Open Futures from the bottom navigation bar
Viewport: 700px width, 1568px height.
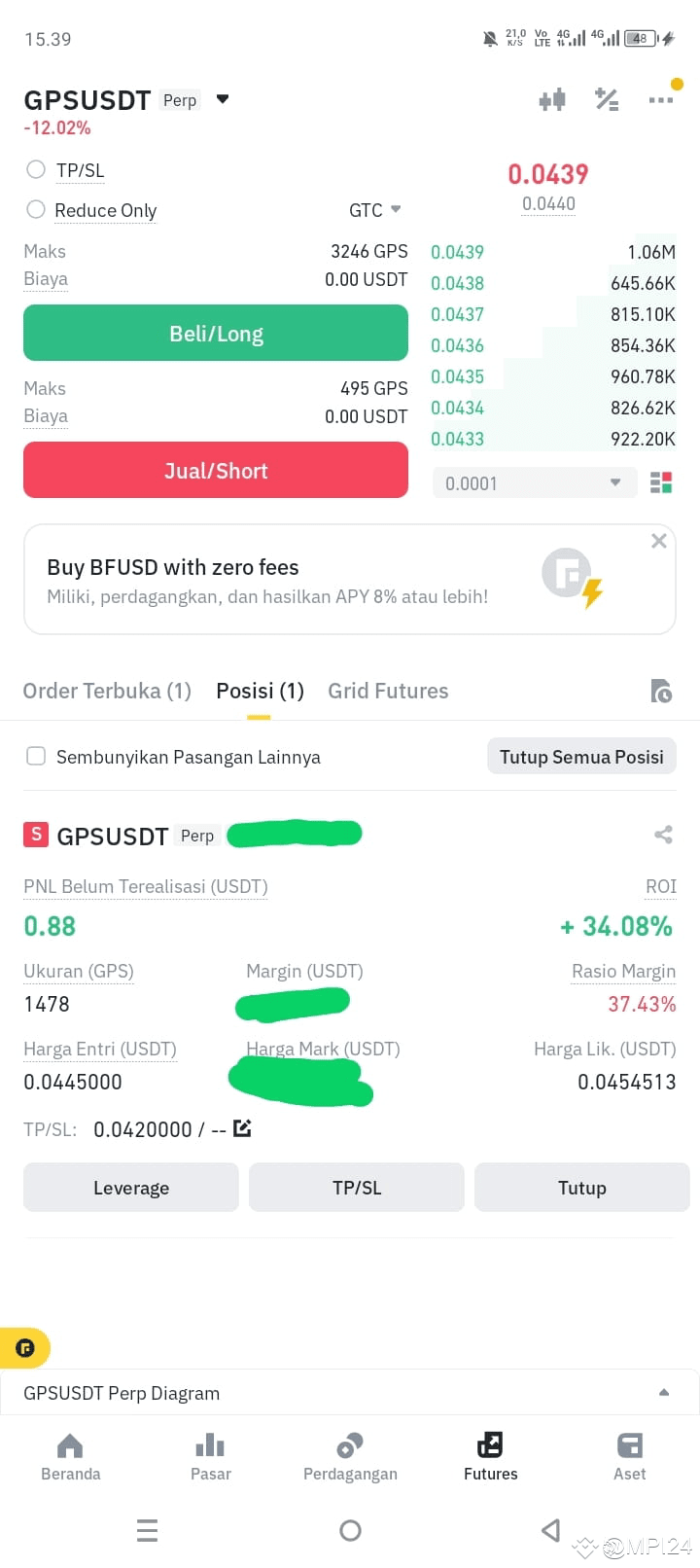[490, 1454]
